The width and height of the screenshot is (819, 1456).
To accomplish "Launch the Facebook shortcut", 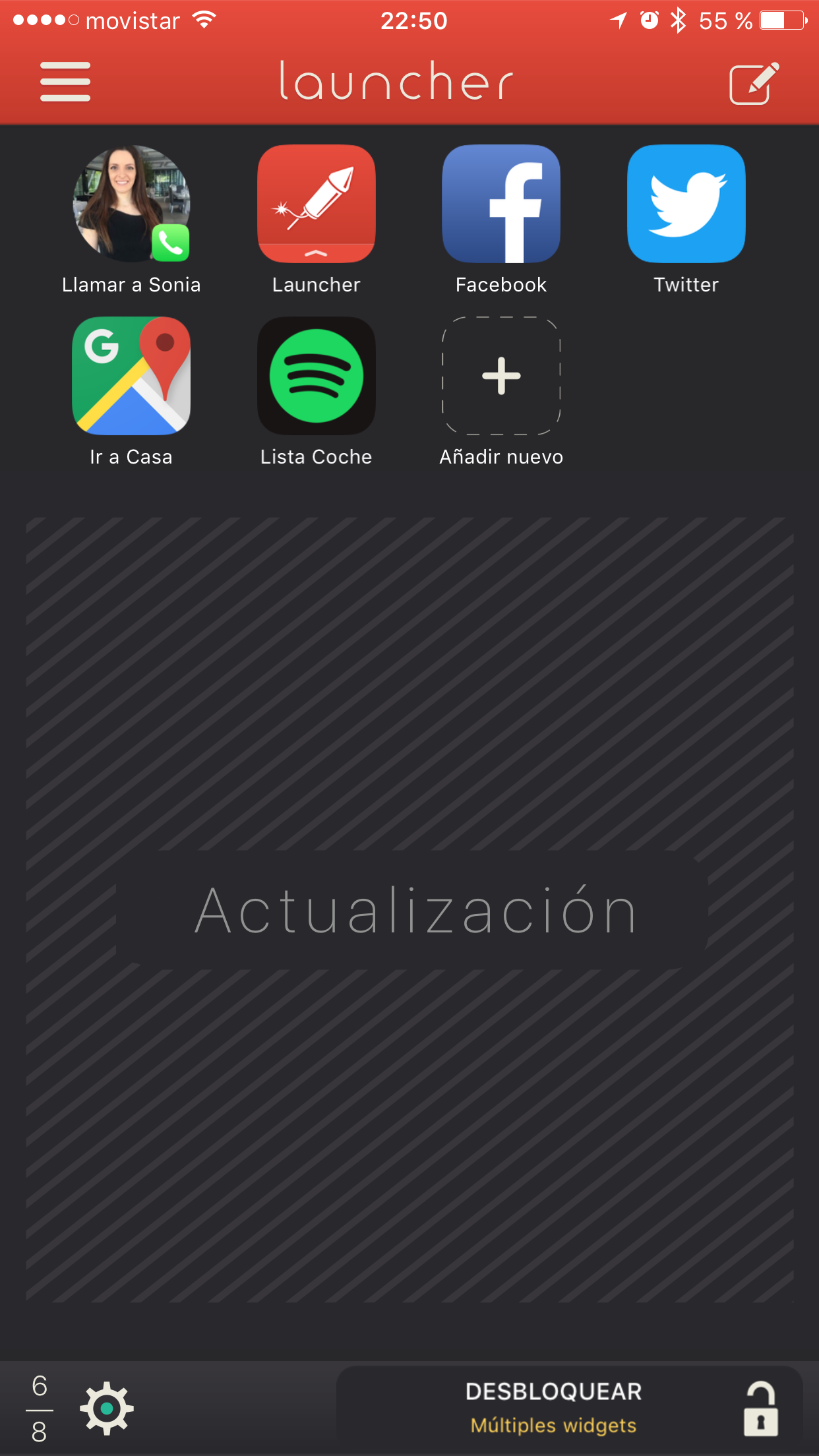I will (501, 204).
